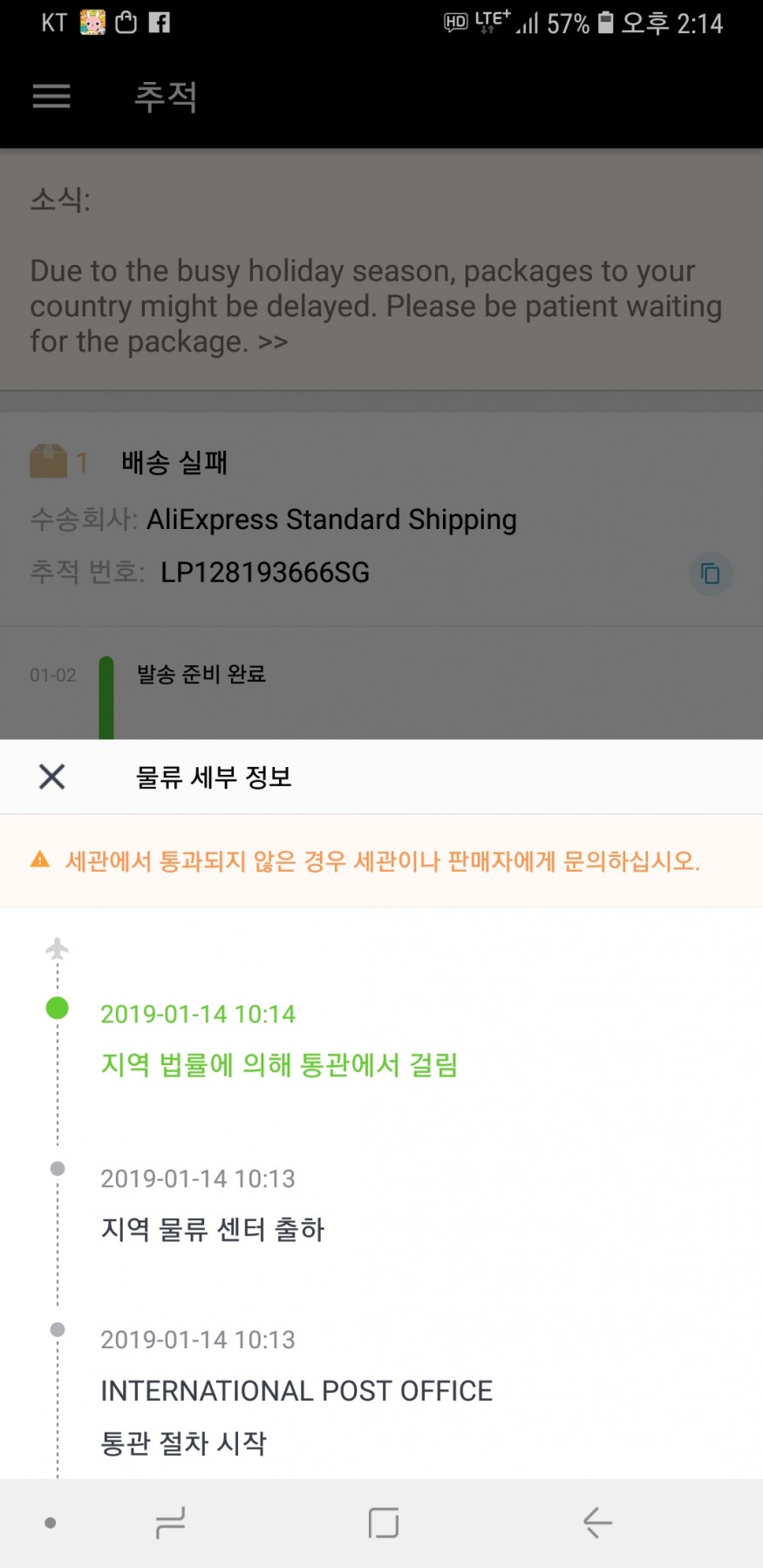Go back with the system back button
The image size is (763, 1568).
(597, 1523)
